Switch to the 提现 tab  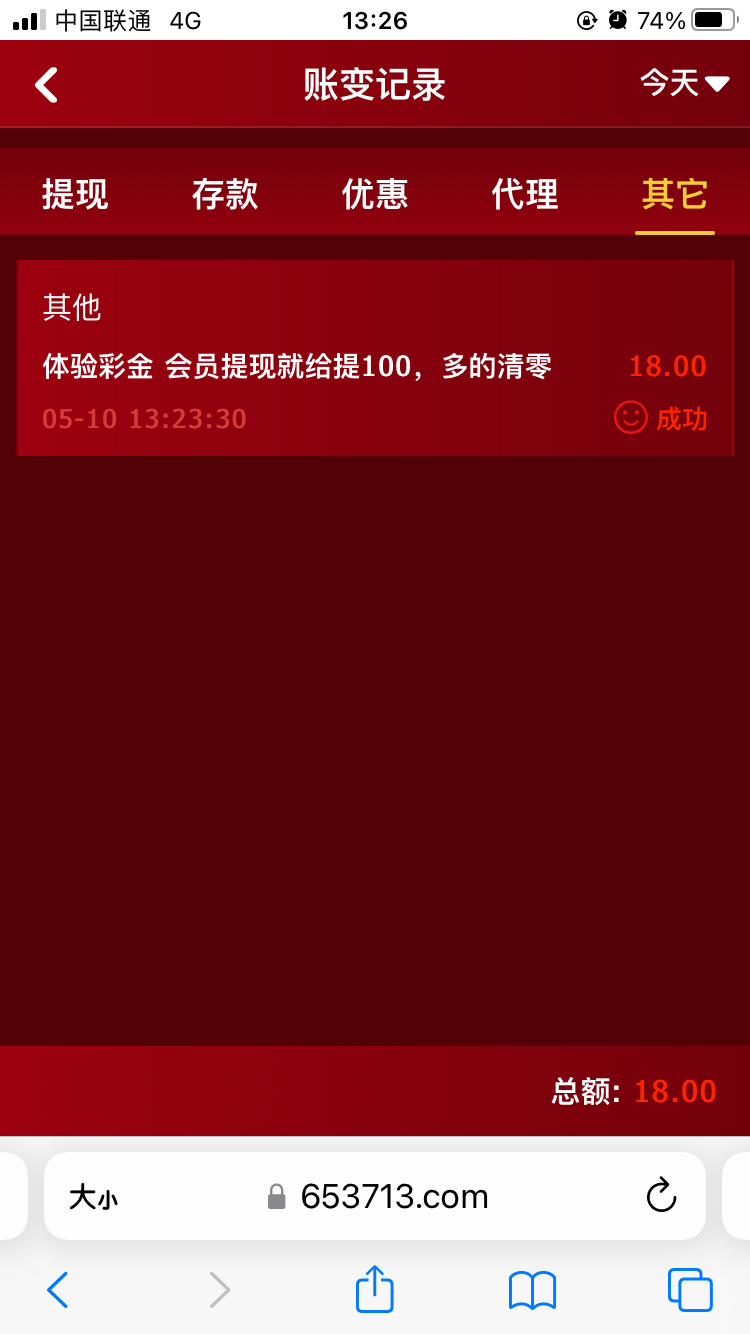coord(75,194)
